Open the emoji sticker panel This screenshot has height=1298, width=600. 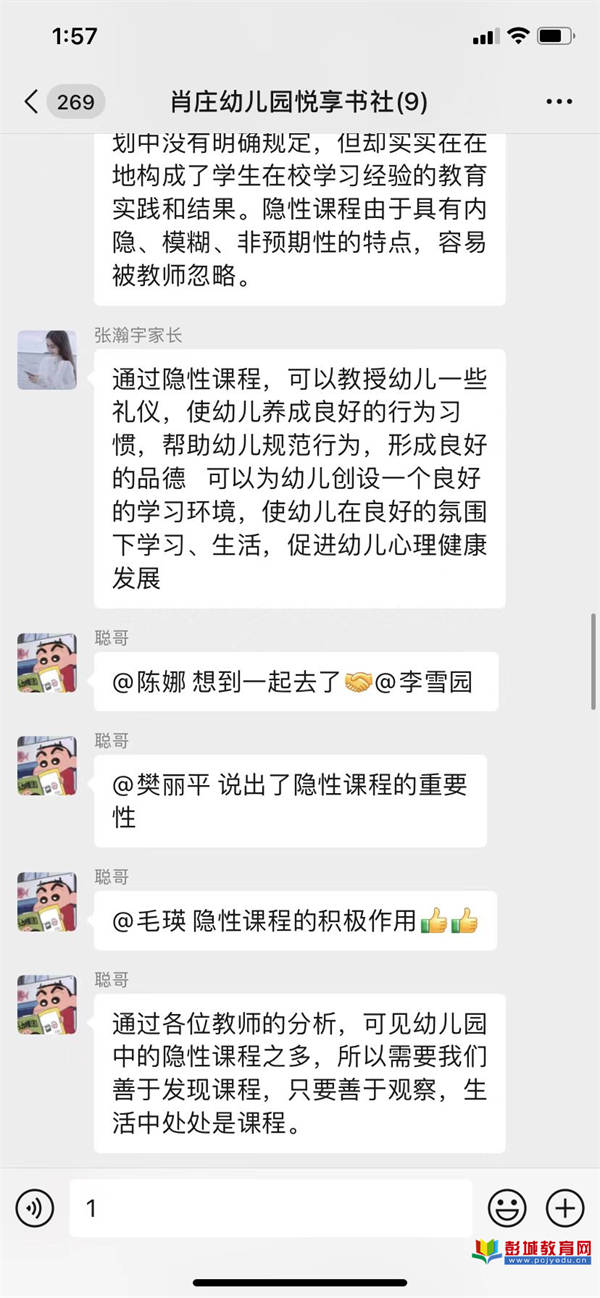[x=506, y=1208]
